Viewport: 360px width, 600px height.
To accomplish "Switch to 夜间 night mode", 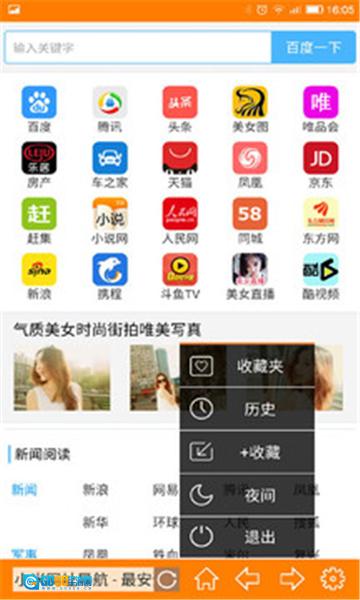I will click(x=247, y=495).
